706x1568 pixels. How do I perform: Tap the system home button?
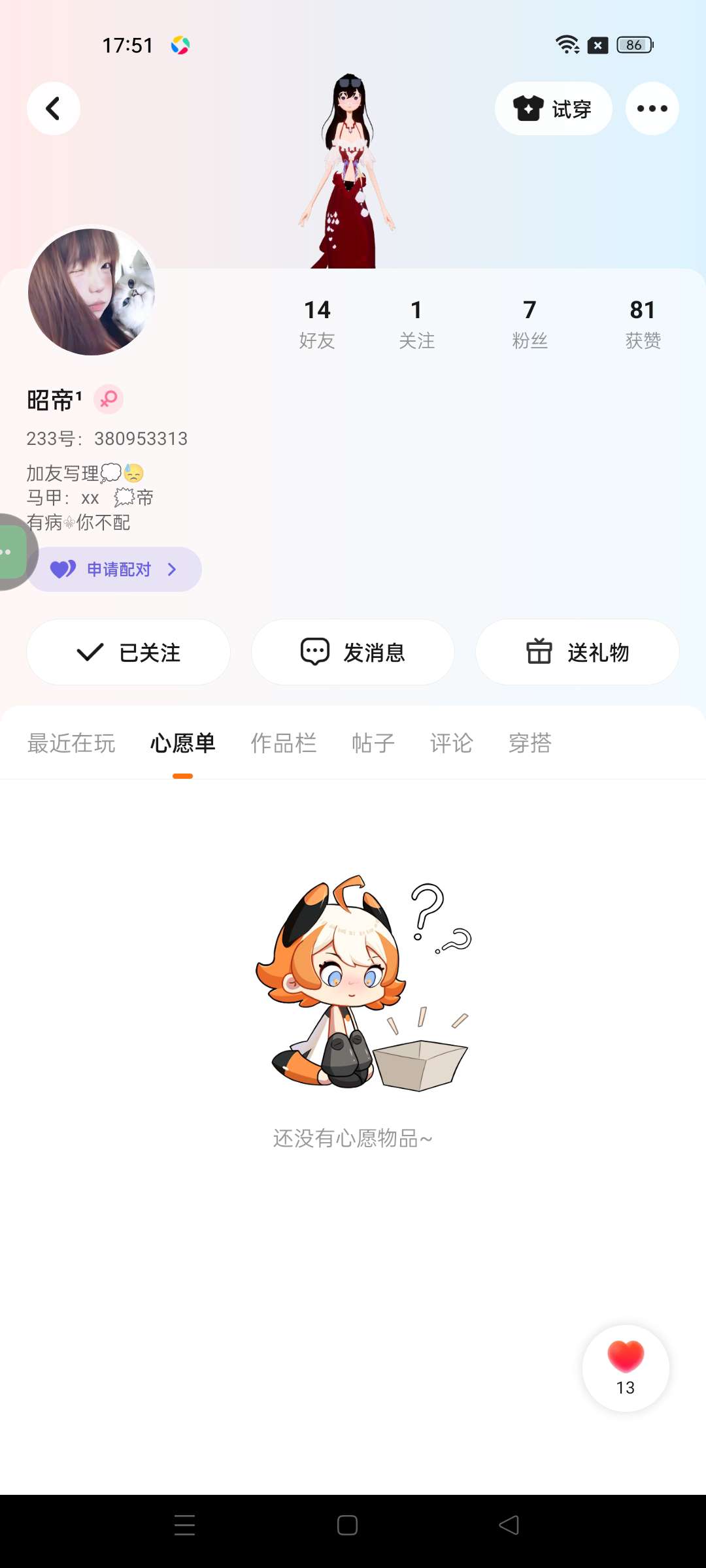tap(347, 1526)
